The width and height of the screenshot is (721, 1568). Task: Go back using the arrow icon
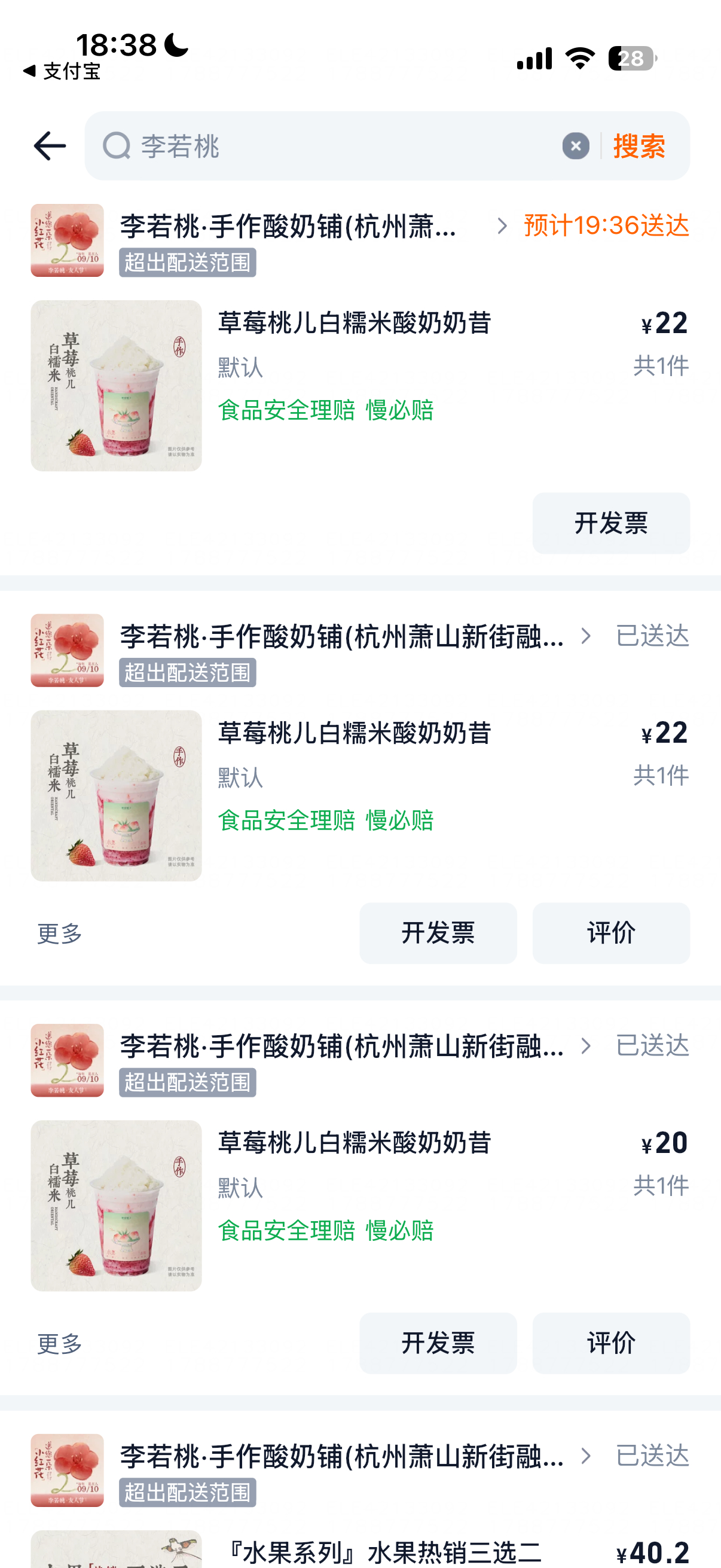(49, 146)
